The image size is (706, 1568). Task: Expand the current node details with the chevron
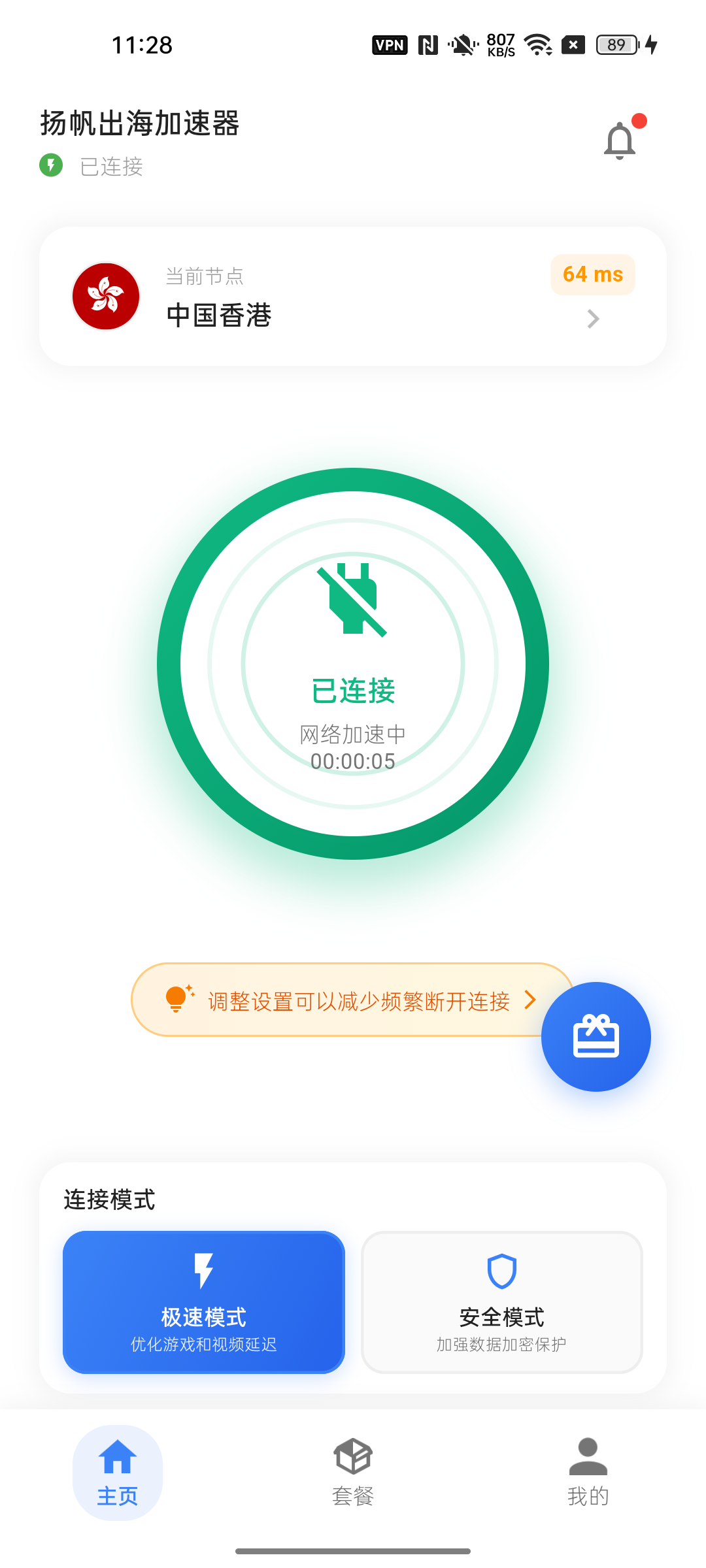pos(592,319)
